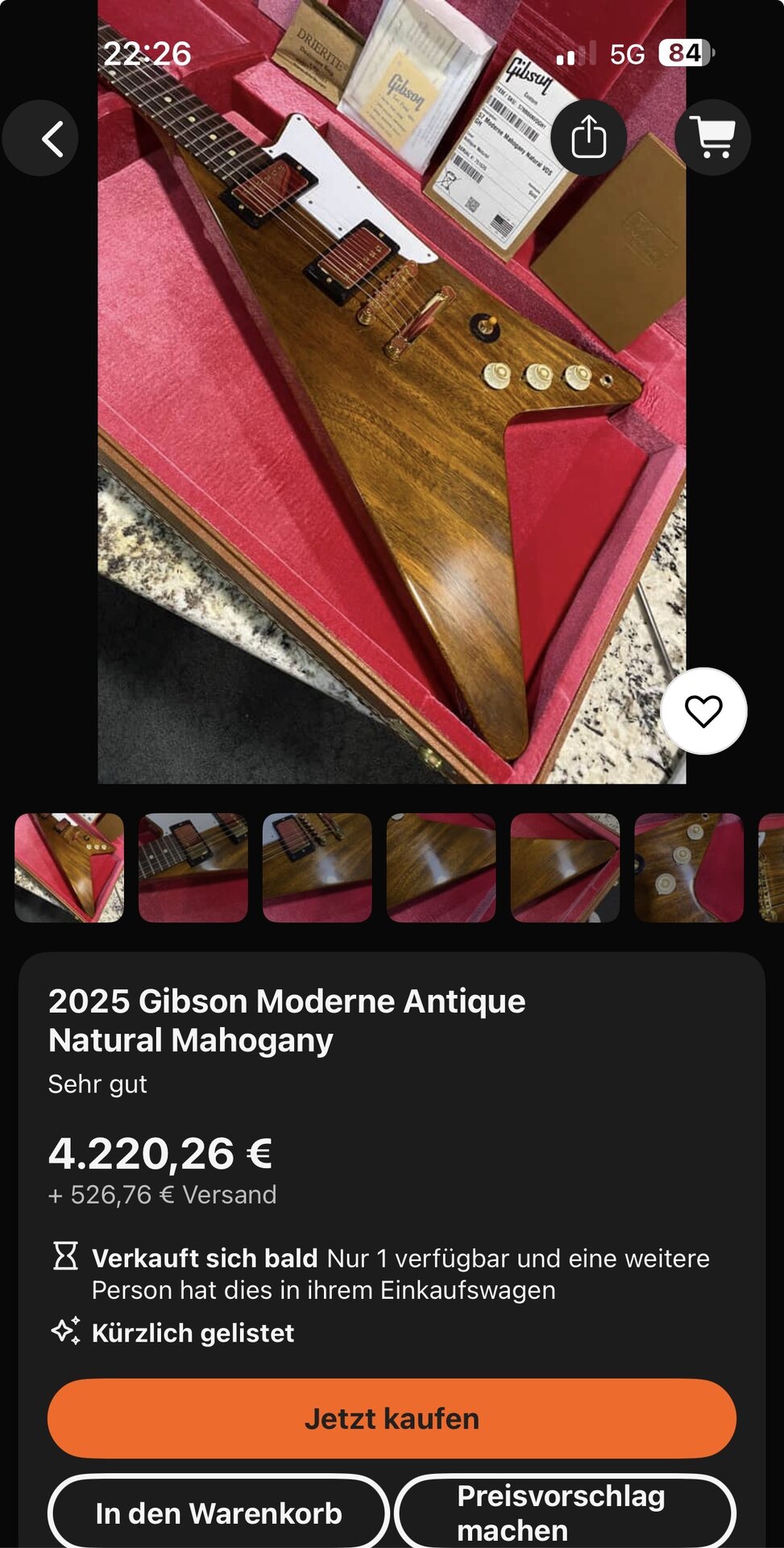Add listing to favorites with heart
The width and height of the screenshot is (784, 1548).
click(703, 711)
